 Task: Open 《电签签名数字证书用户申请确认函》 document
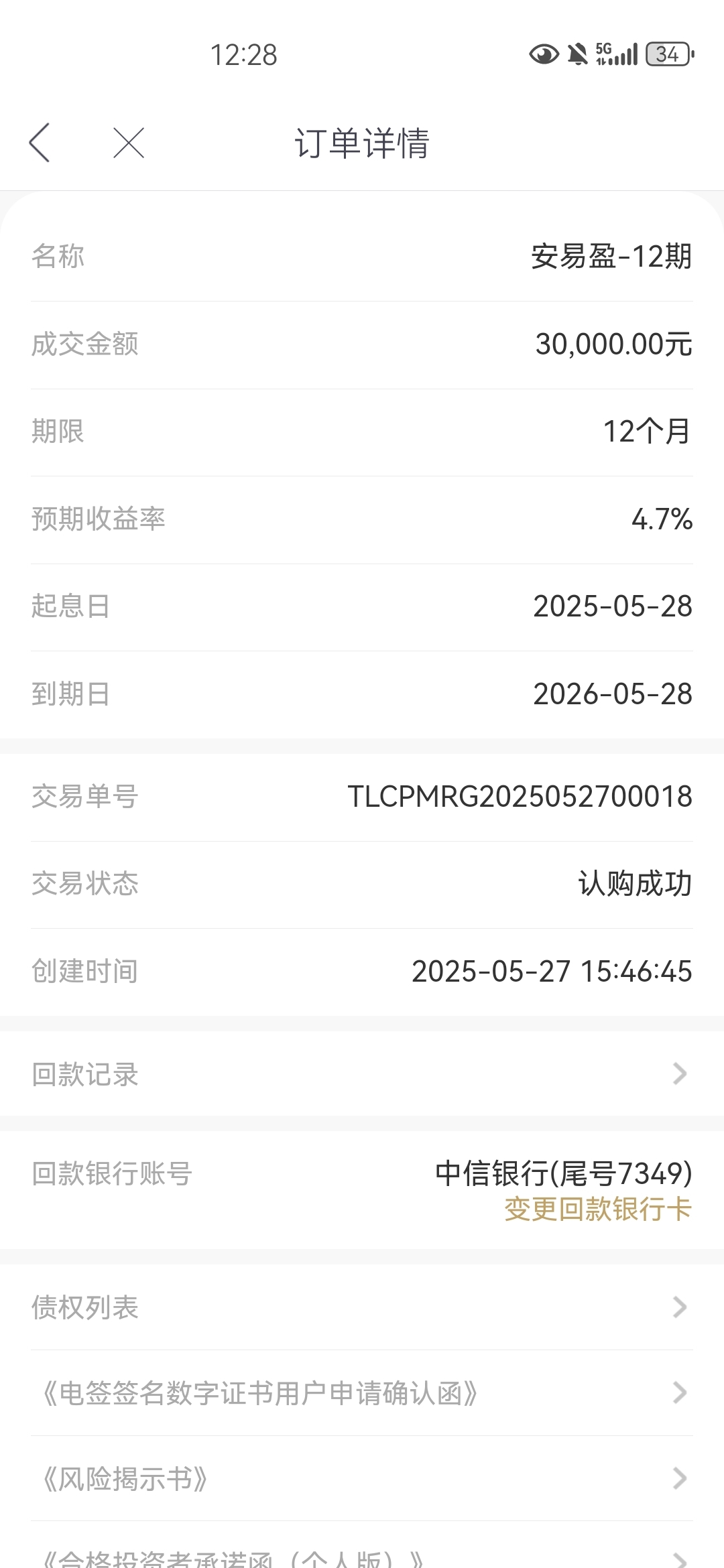[x=362, y=1393]
